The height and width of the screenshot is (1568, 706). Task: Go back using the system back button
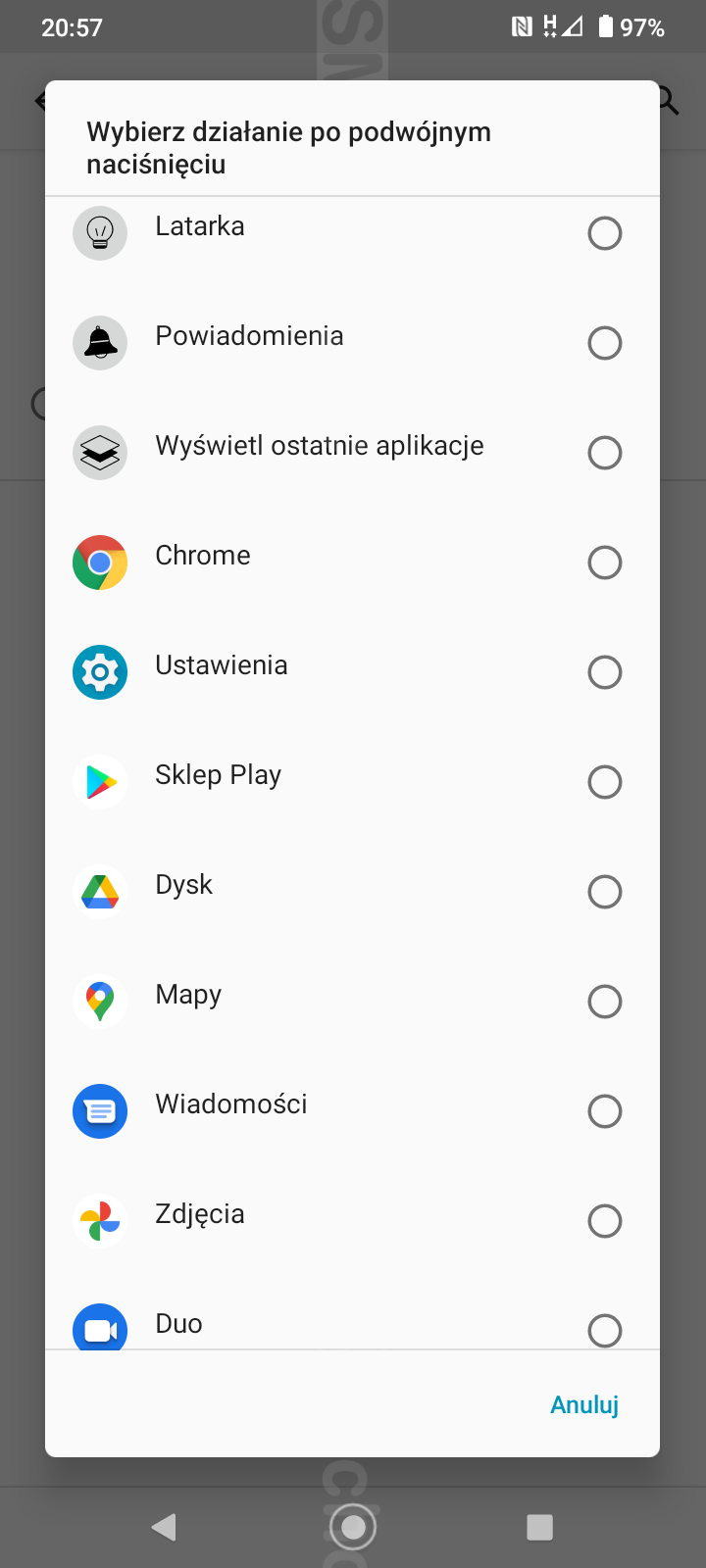(x=165, y=1527)
